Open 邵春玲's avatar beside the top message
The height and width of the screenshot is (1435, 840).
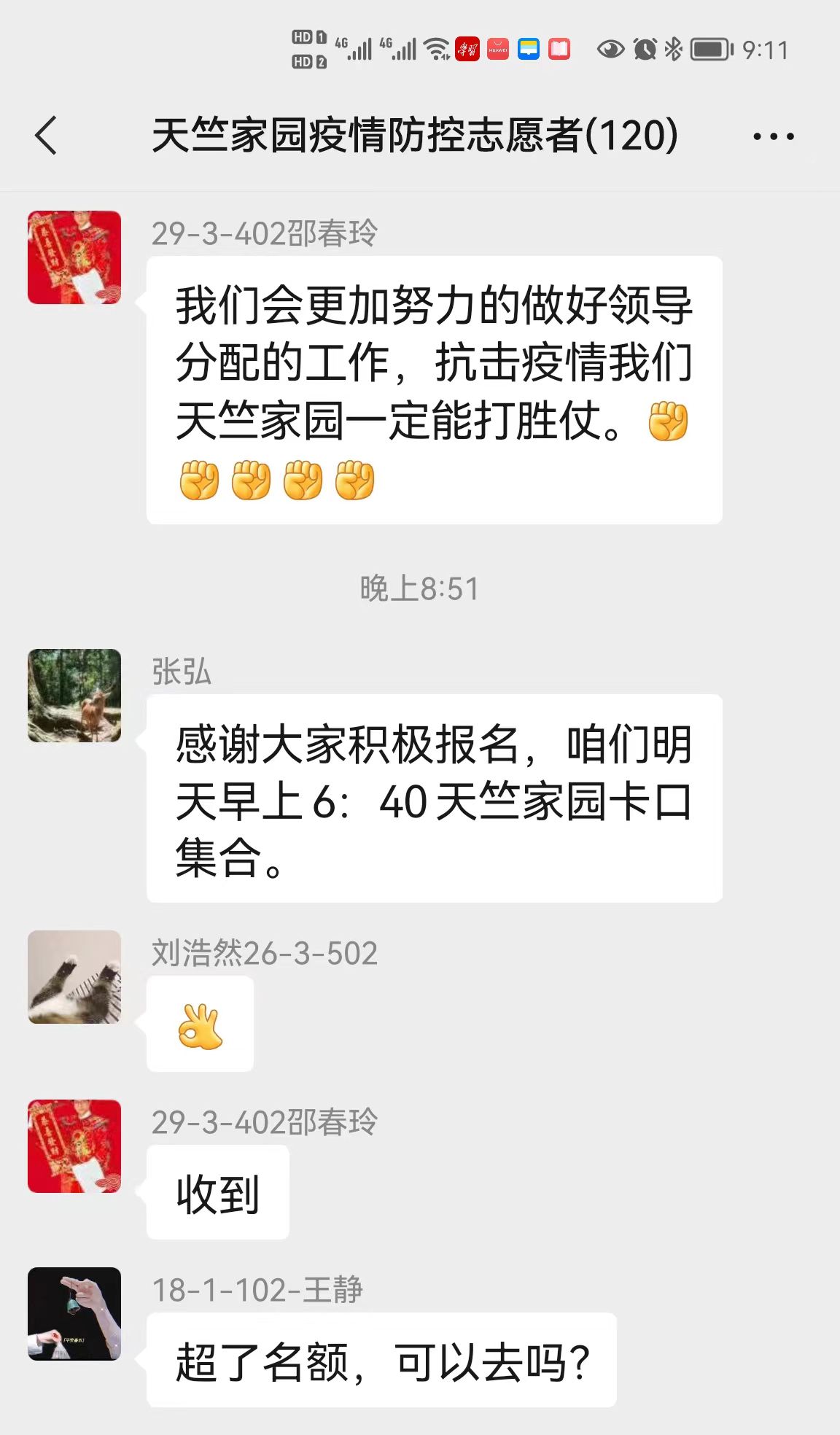tap(74, 257)
